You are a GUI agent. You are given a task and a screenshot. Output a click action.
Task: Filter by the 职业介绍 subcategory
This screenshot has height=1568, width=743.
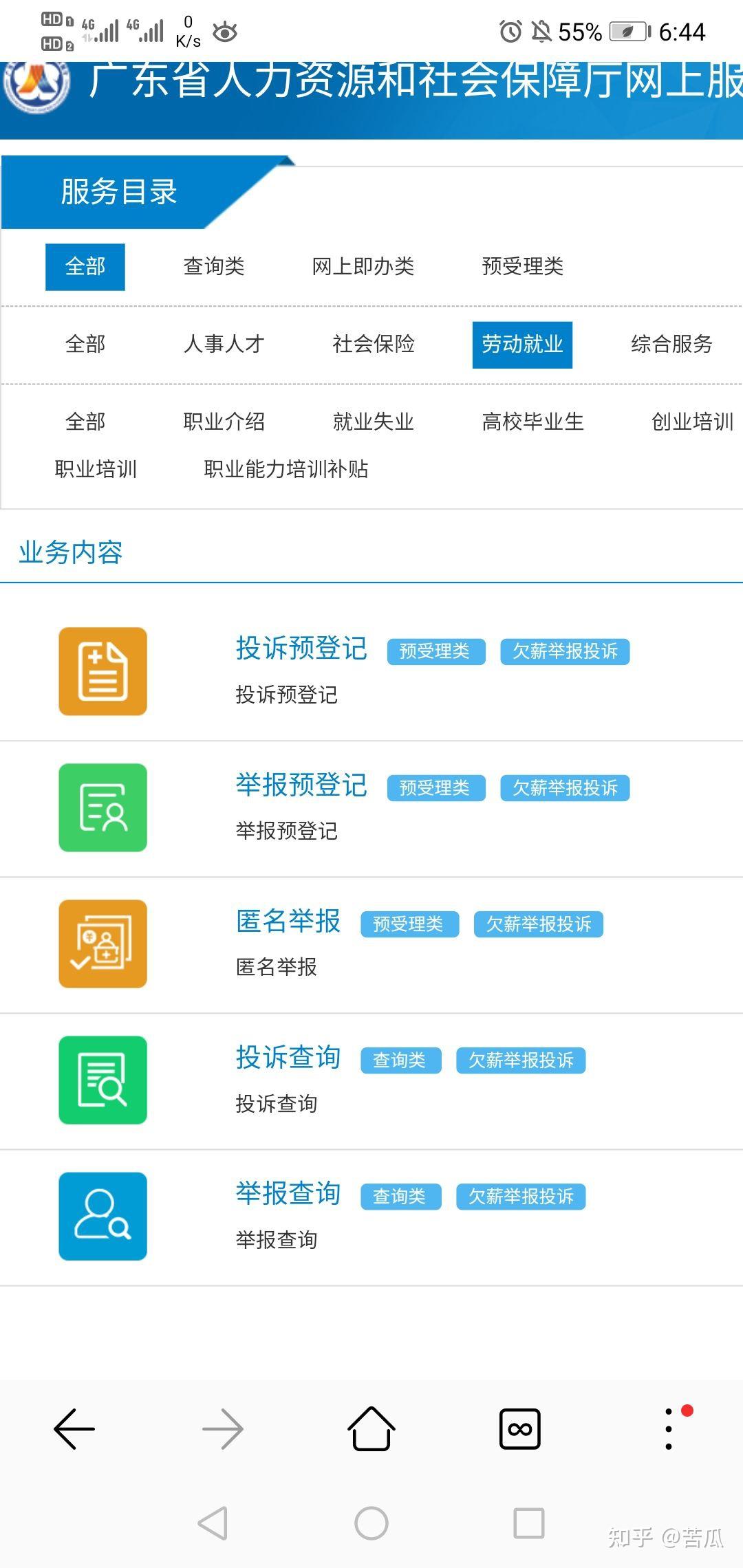point(224,422)
